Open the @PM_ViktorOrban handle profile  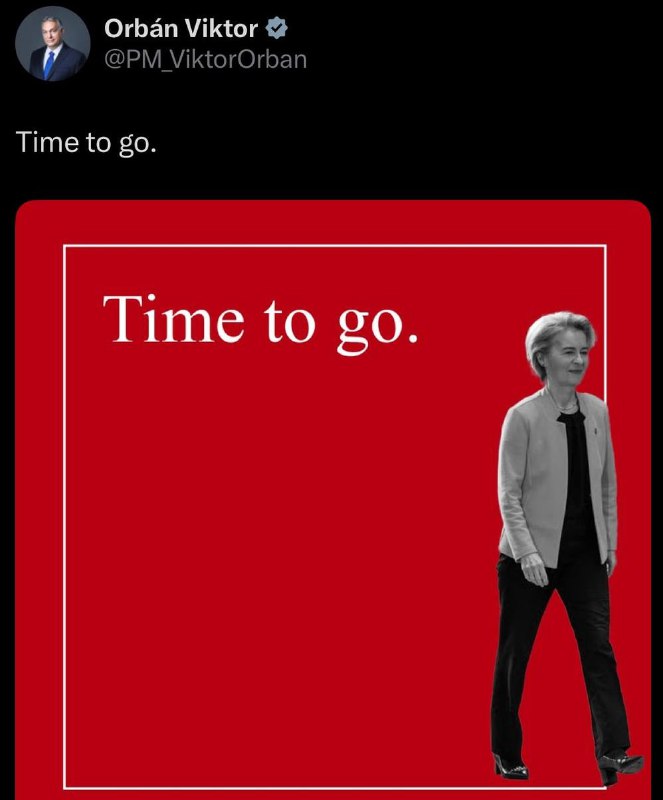click(x=205, y=60)
